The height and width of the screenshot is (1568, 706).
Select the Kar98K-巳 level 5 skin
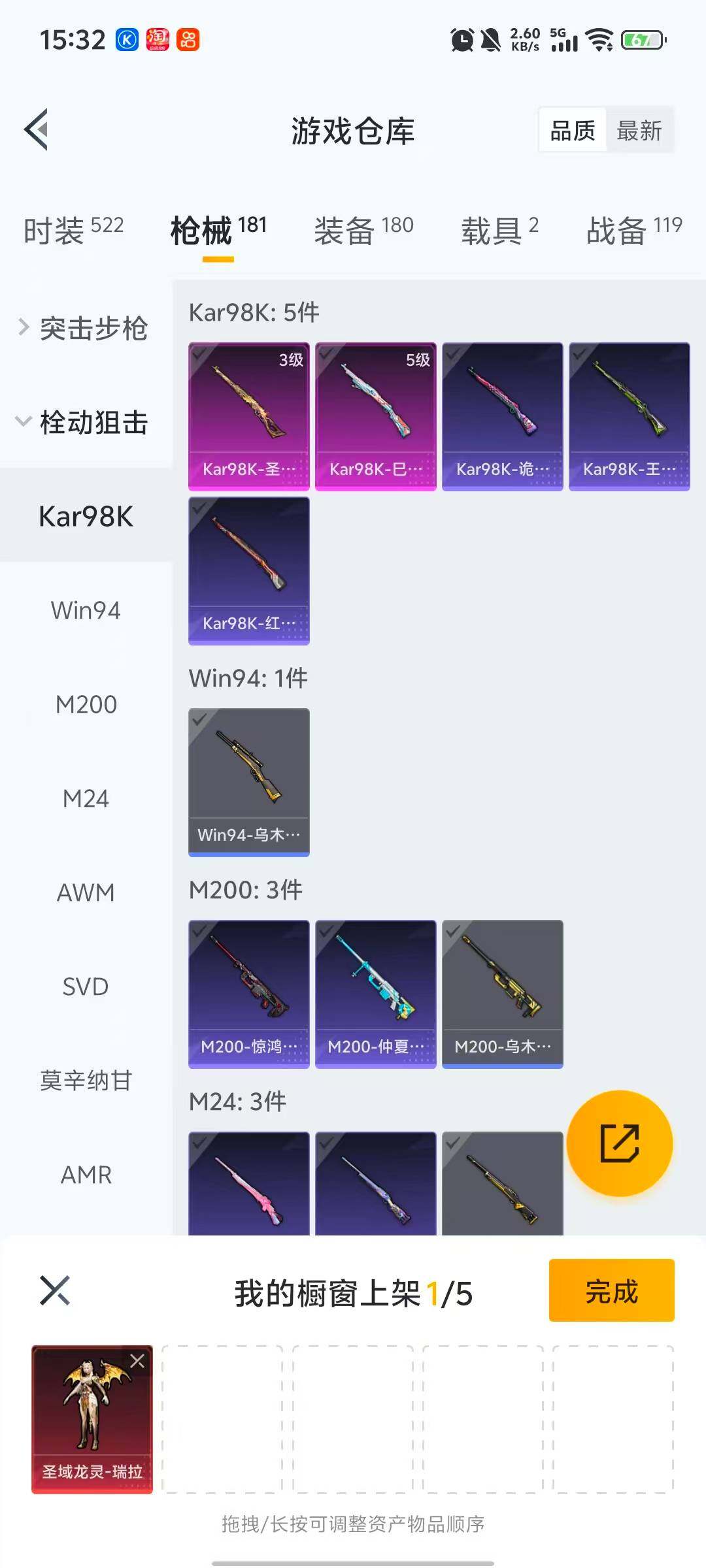click(x=375, y=416)
